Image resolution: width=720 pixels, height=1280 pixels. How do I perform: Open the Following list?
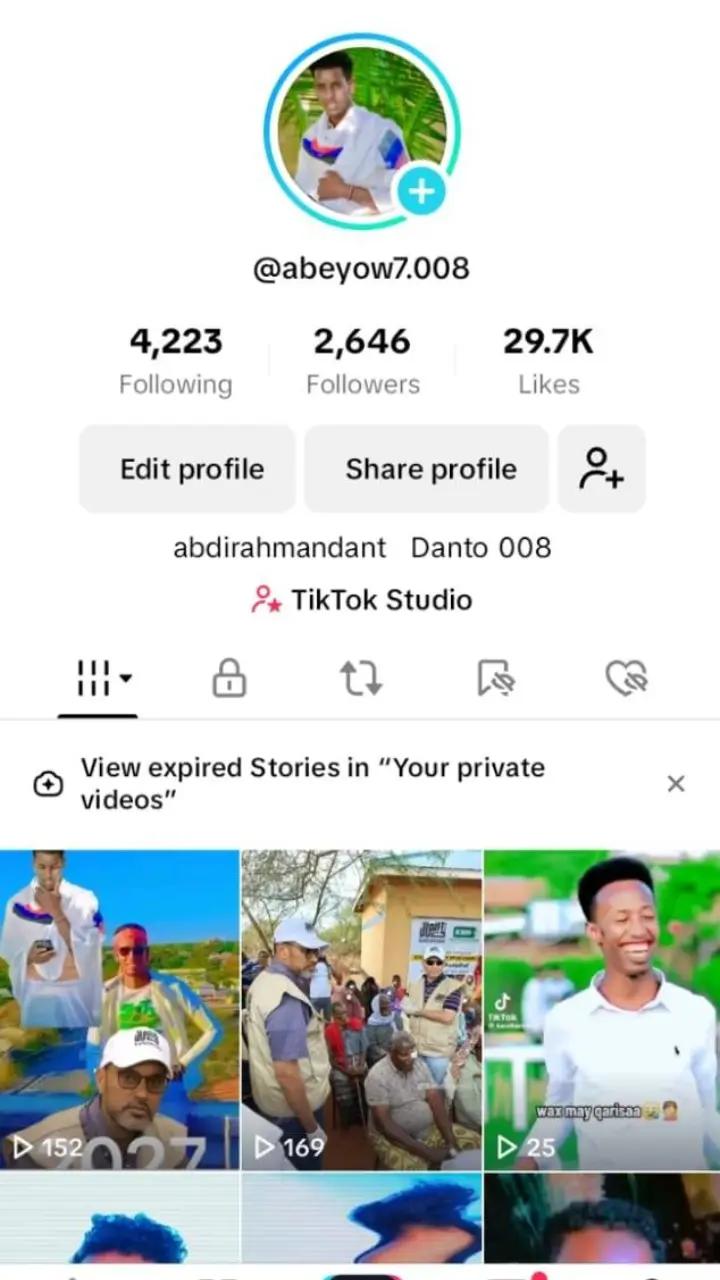(x=175, y=361)
